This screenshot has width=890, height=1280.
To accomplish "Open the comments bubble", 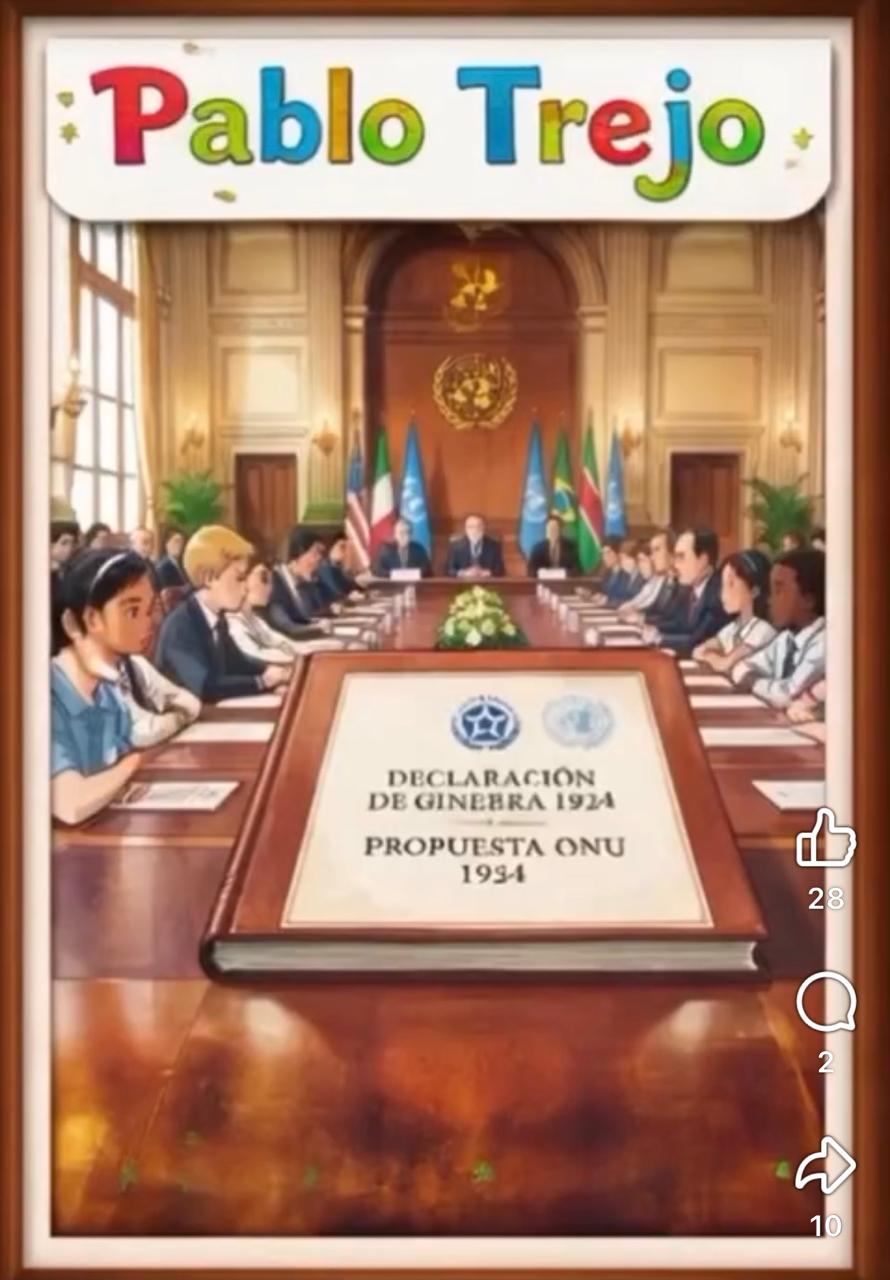I will [825, 1002].
